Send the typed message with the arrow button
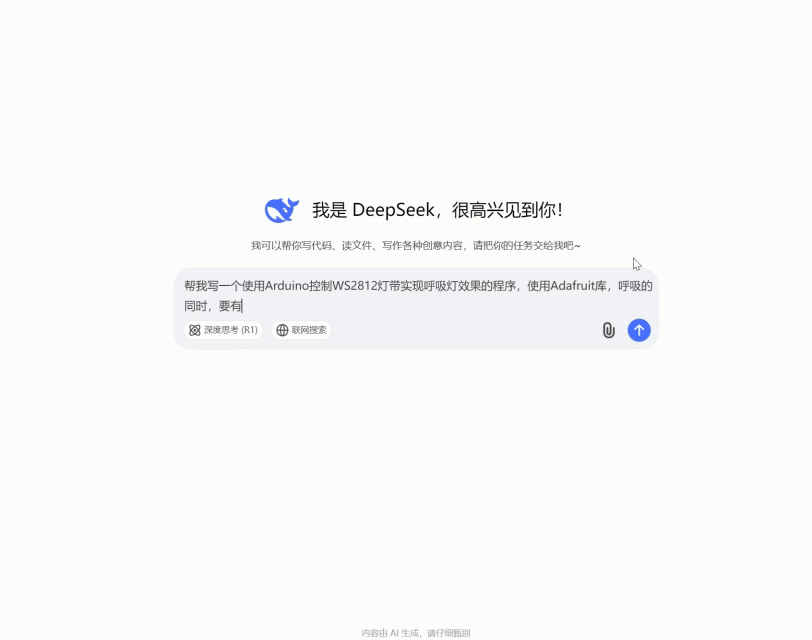Image resolution: width=812 pixels, height=640 pixels. [x=639, y=330]
